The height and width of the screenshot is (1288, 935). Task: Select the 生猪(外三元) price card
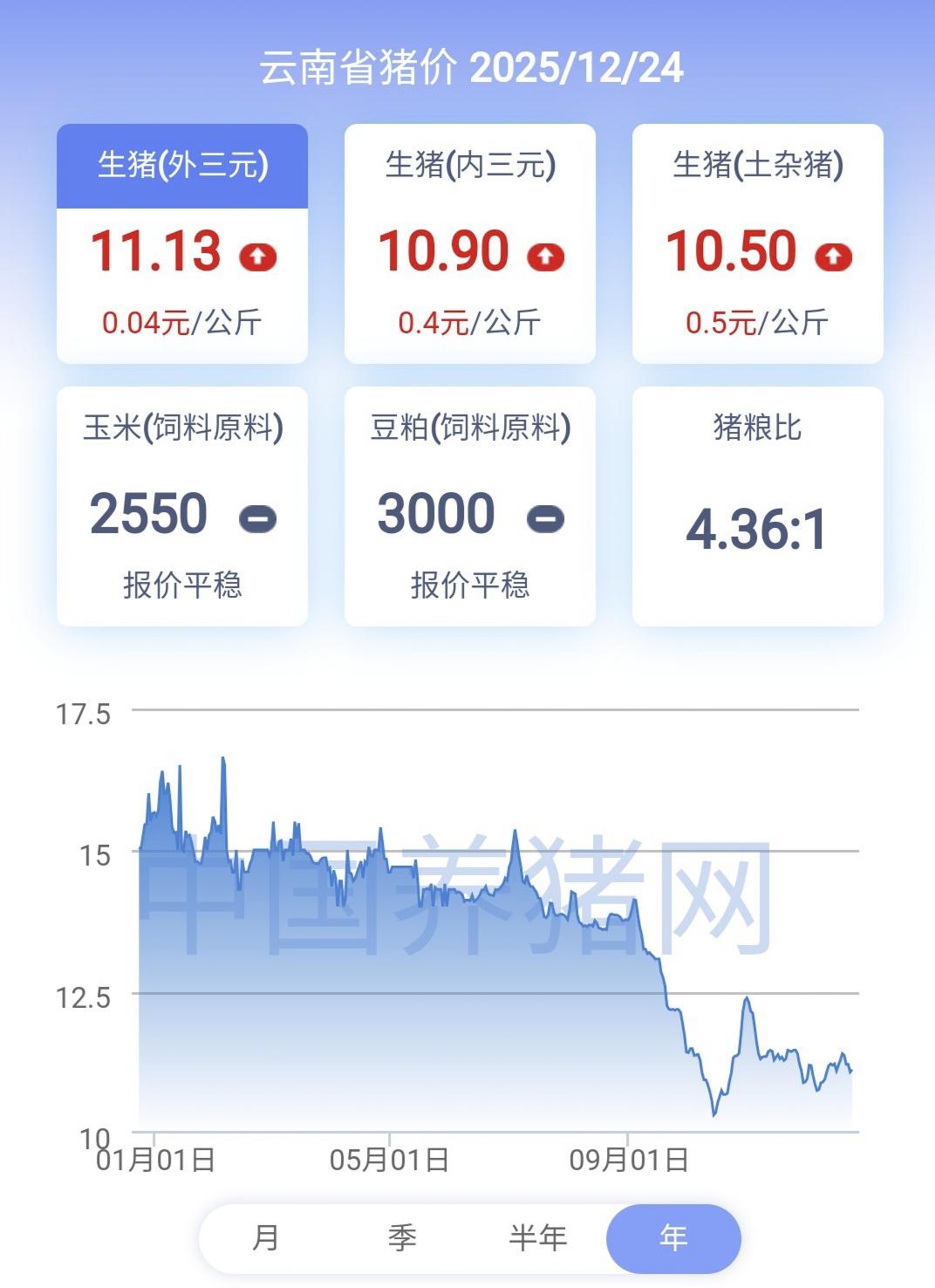(x=182, y=243)
